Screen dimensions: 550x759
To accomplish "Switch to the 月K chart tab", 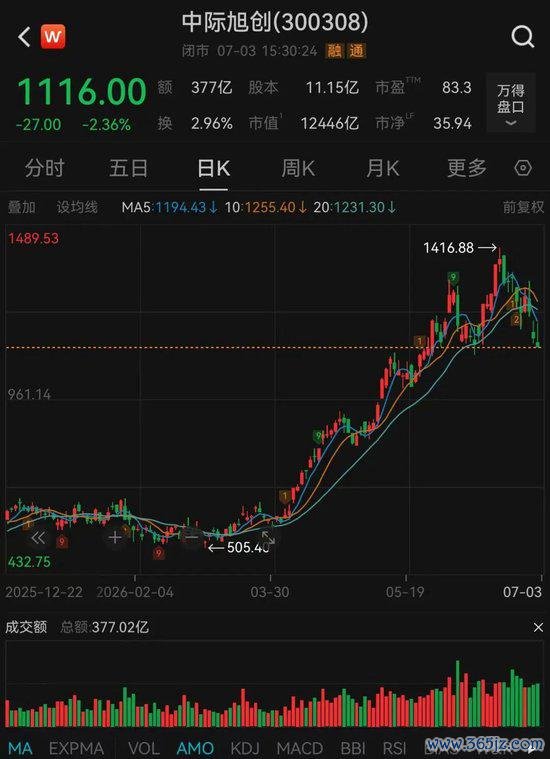I will pyautogui.click(x=382, y=168).
